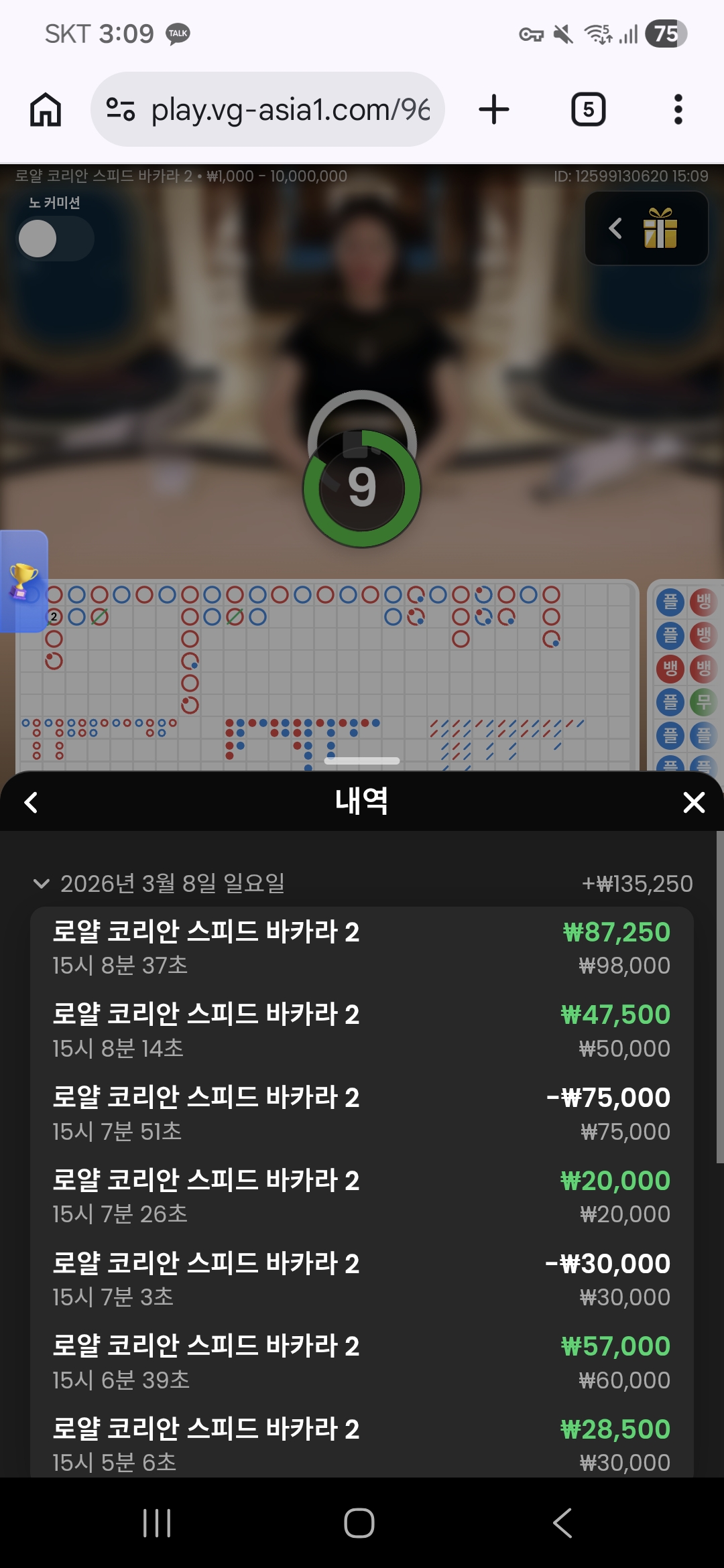Expand the gift box panel
724x1568 pixels.
[x=646, y=228]
